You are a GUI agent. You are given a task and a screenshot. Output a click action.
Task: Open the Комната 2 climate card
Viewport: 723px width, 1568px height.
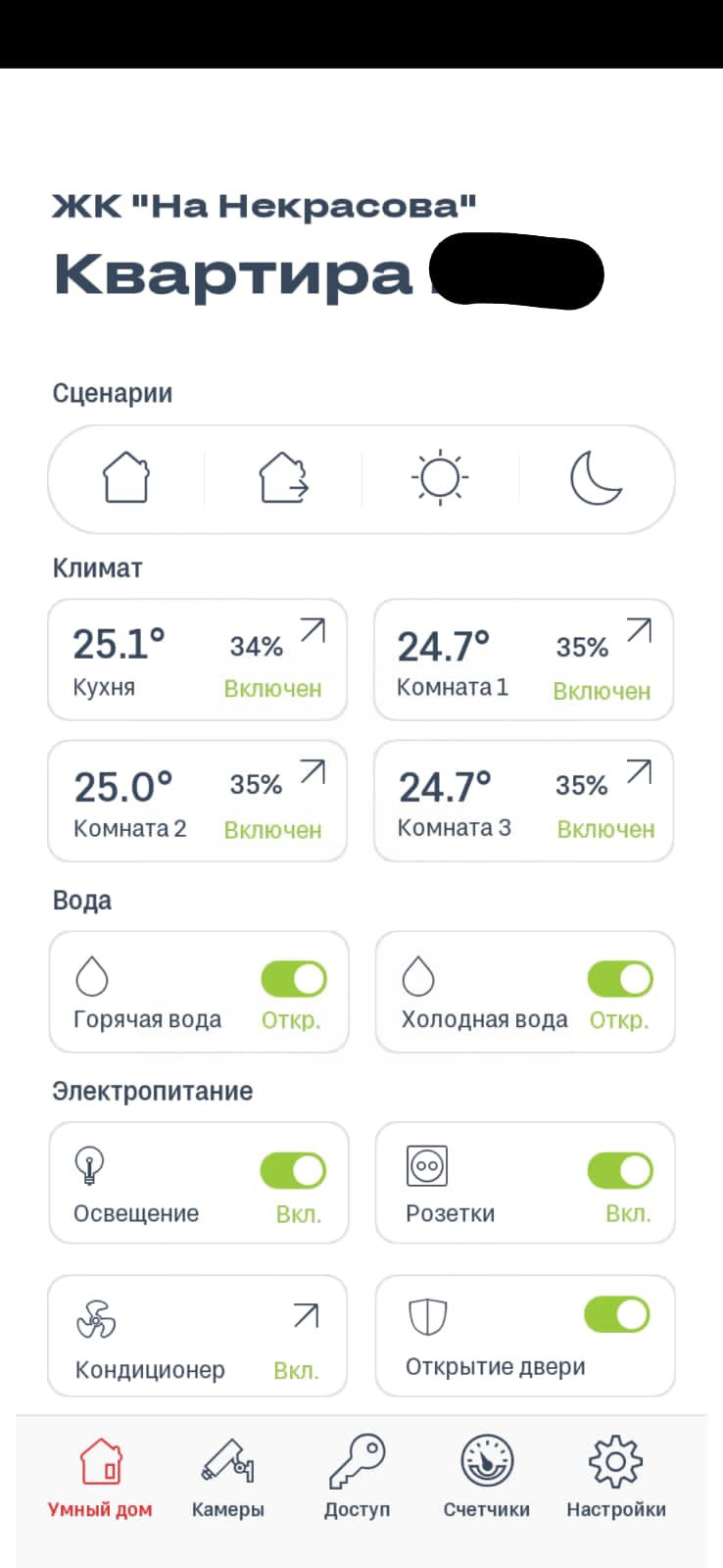point(197,802)
